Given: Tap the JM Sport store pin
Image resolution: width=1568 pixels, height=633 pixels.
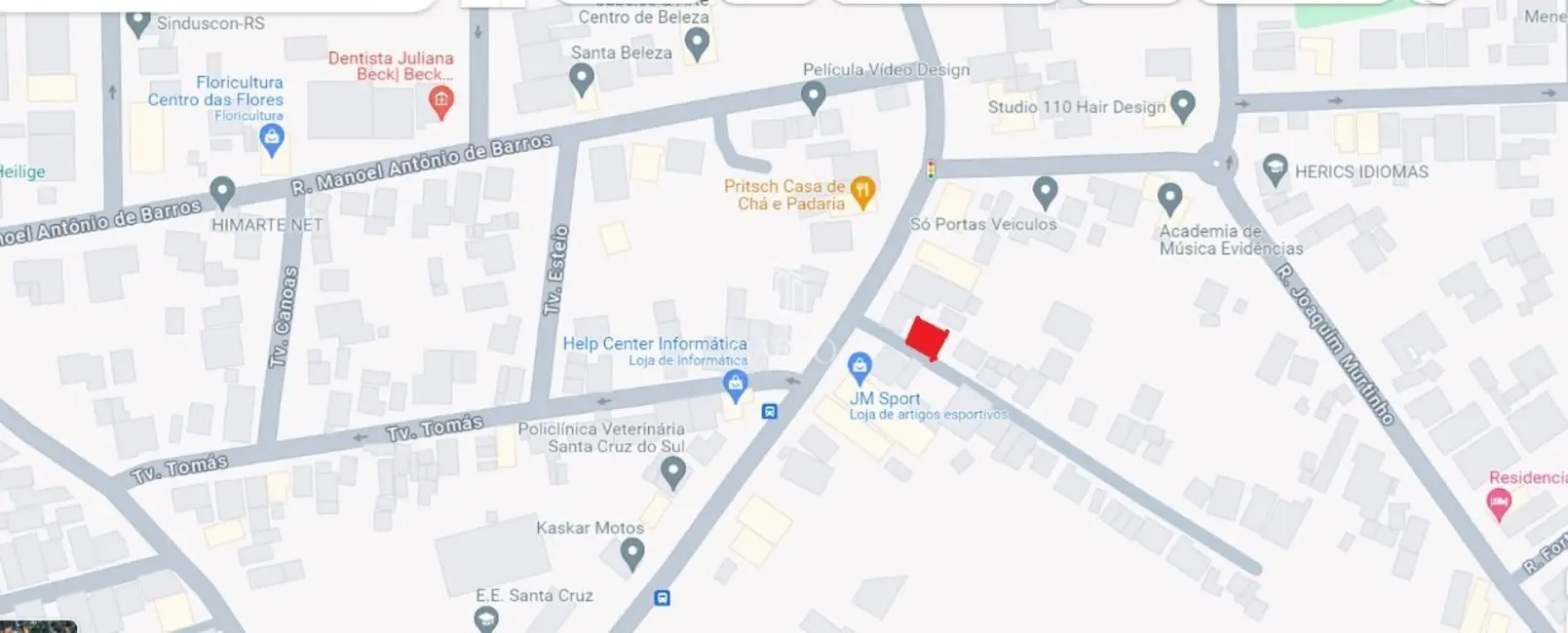Looking at the screenshot, I should pyautogui.click(x=860, y=367).
